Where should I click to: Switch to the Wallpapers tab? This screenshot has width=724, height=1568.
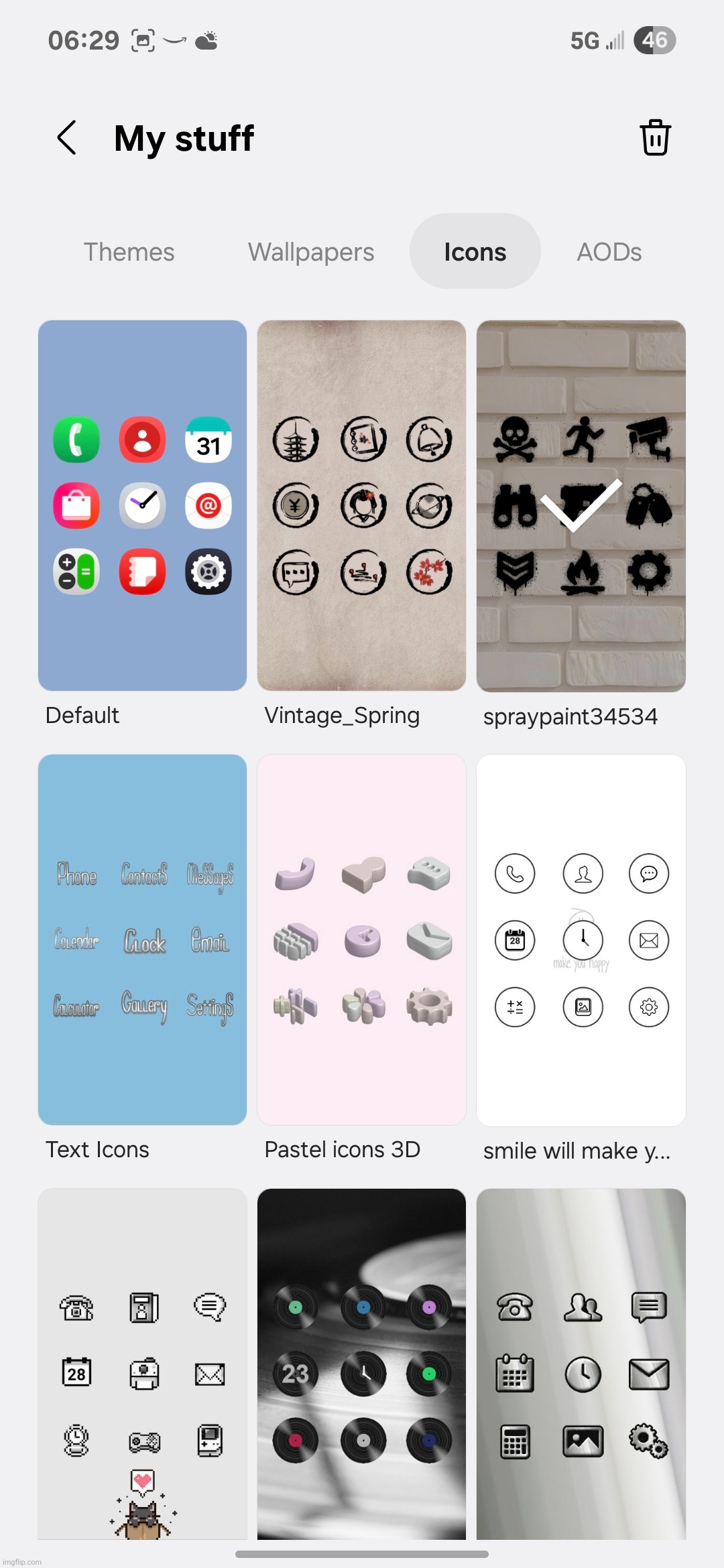click(x=311, y=252)
